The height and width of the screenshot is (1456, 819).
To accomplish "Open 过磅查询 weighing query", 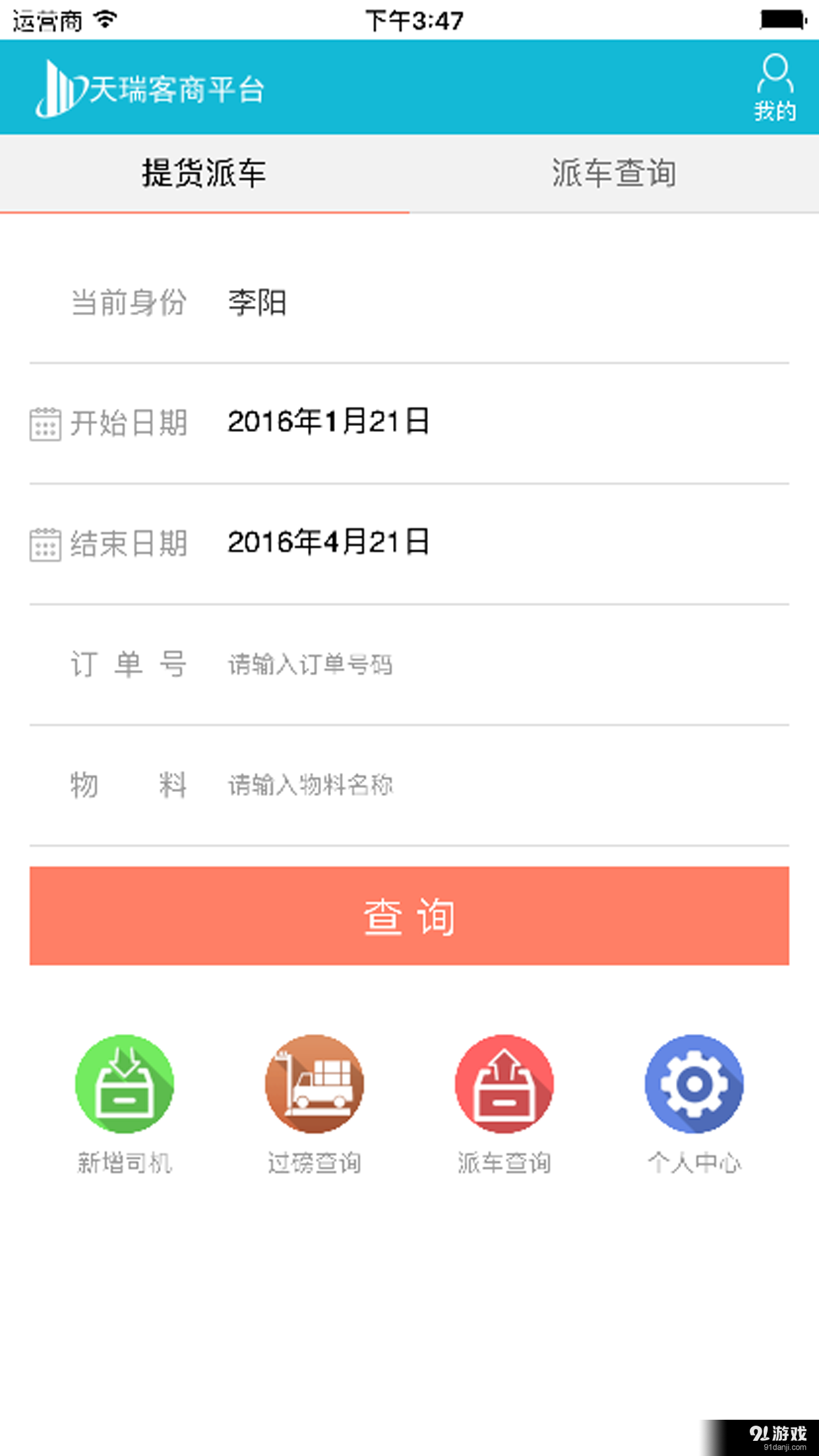I will coord(315,1085).
